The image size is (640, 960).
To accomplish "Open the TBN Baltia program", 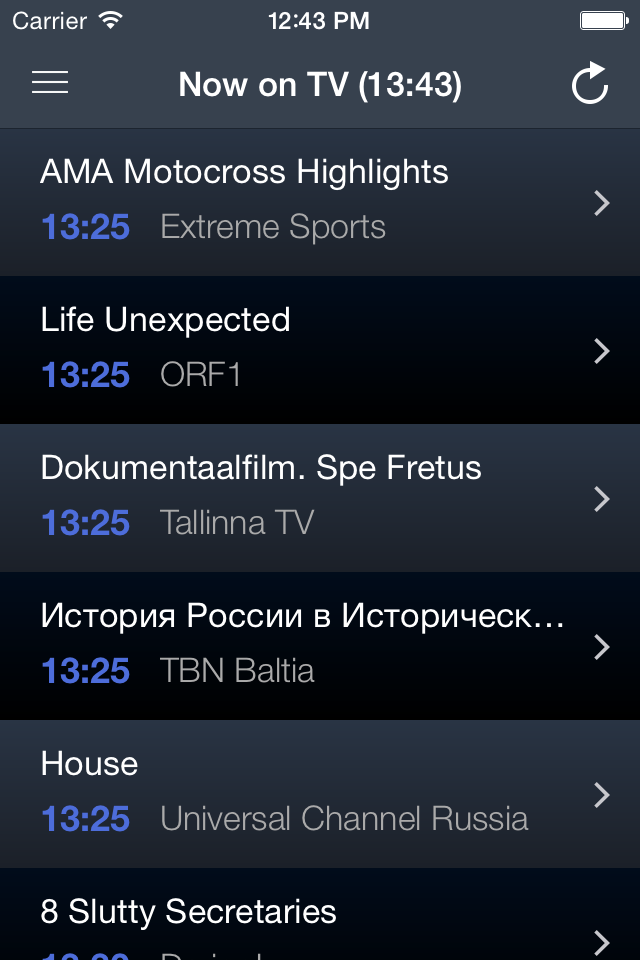I will (x=320, y=645).
